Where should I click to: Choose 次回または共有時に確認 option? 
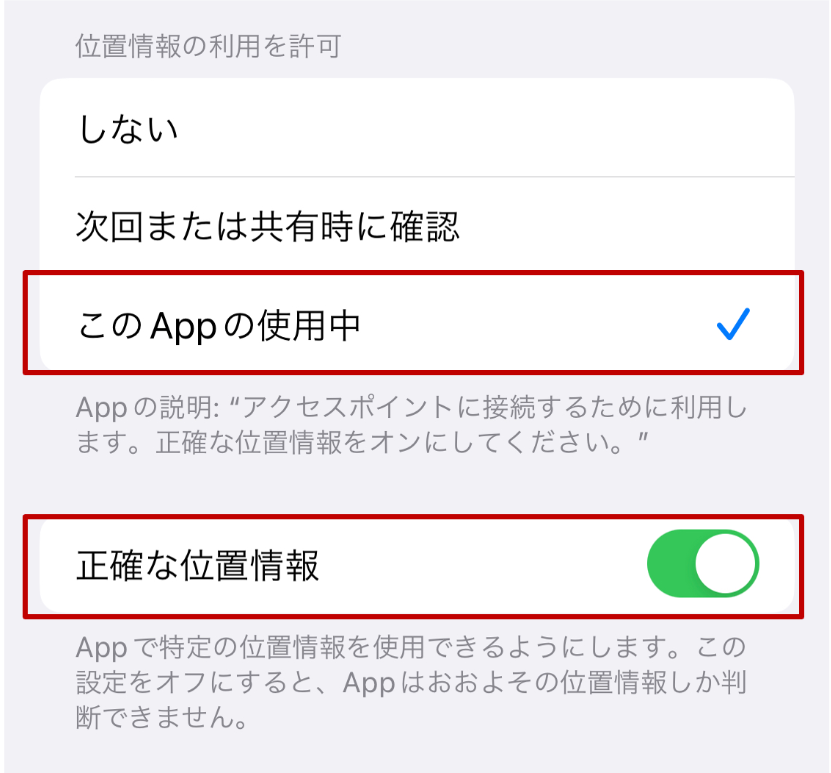click(x=416, y=226)
